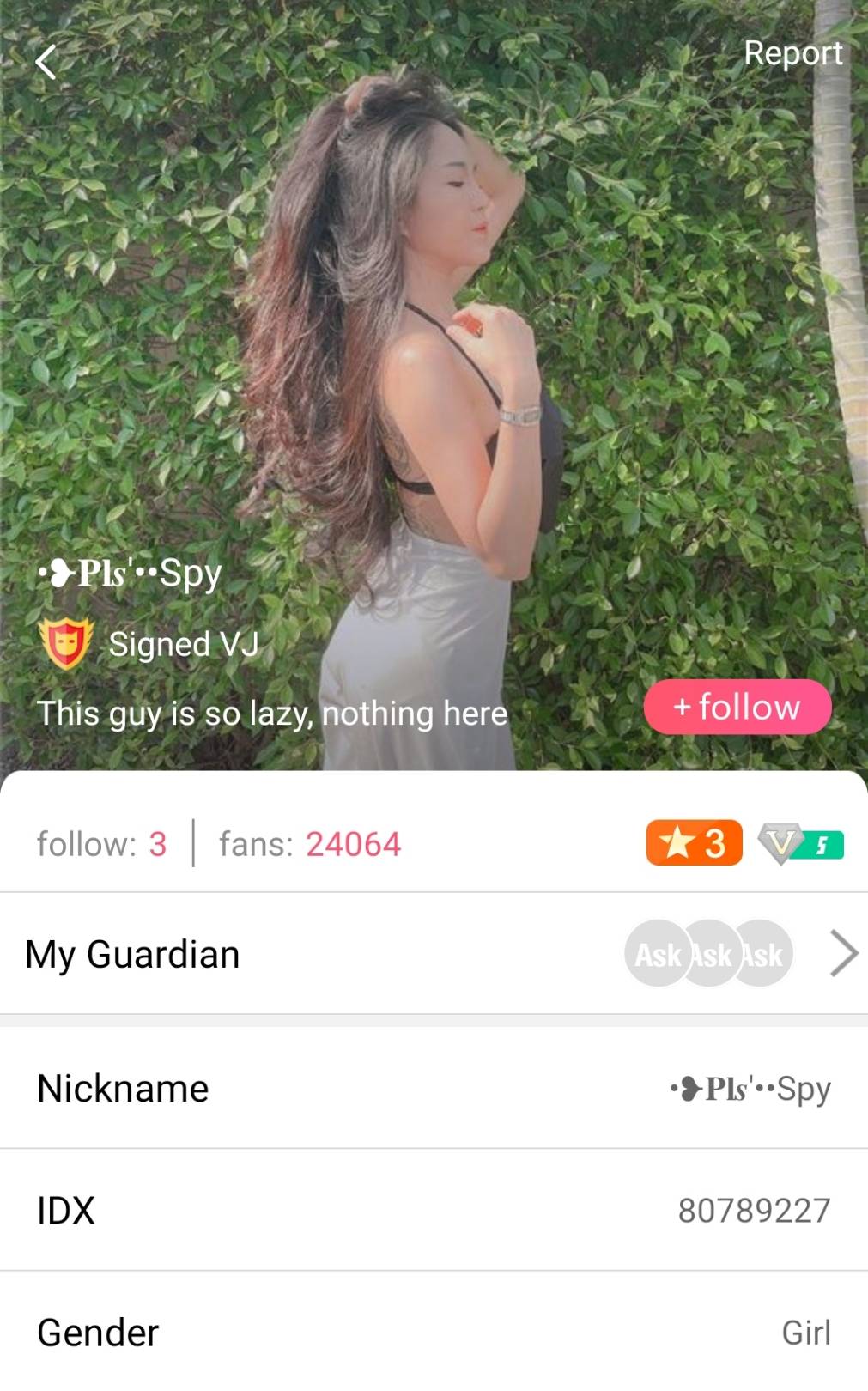The image size is (868, 1391).
Task: Report this user profile
Action: click(792, 53)
